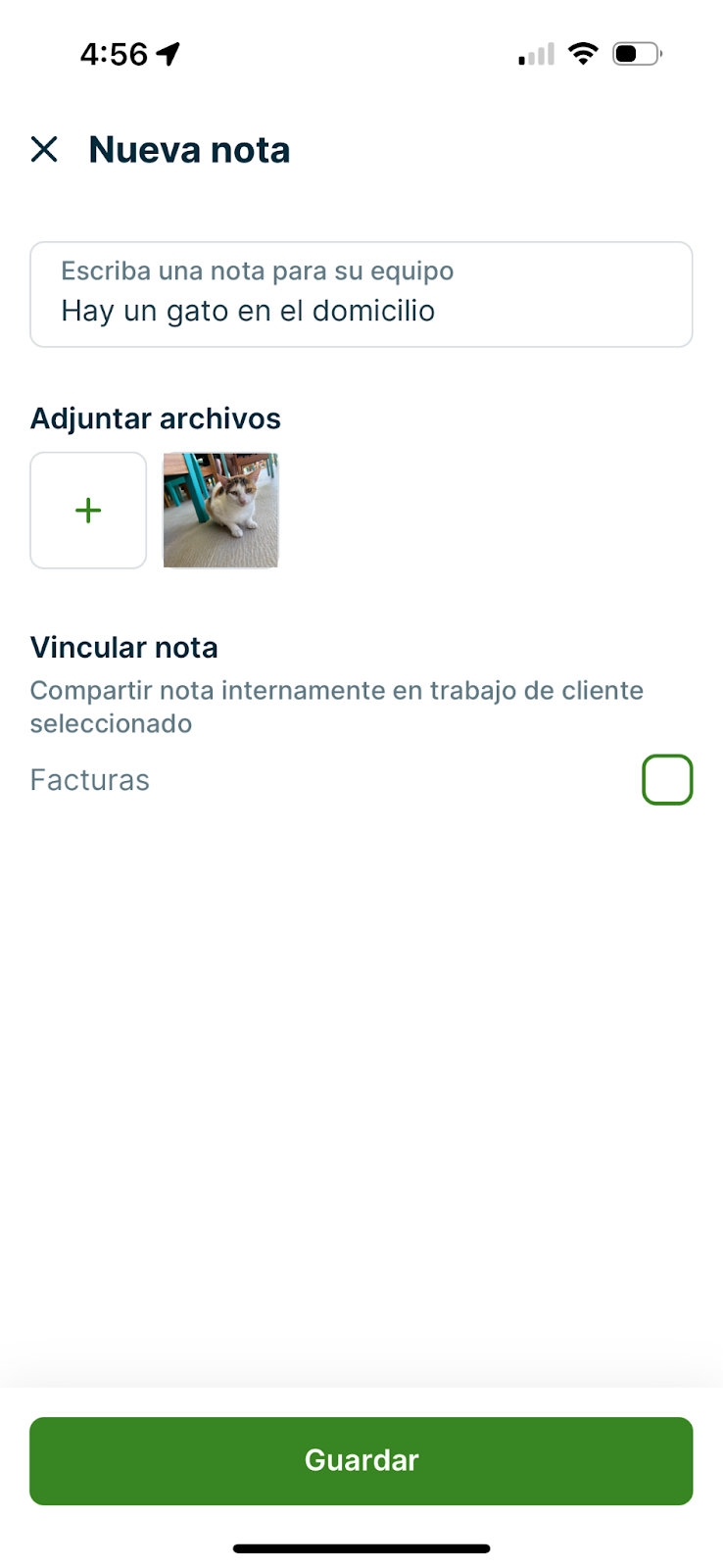This screenshot has width=723, height=1568.
Task: Save the note with Guardar
Action: click(x=361, y=1460)
